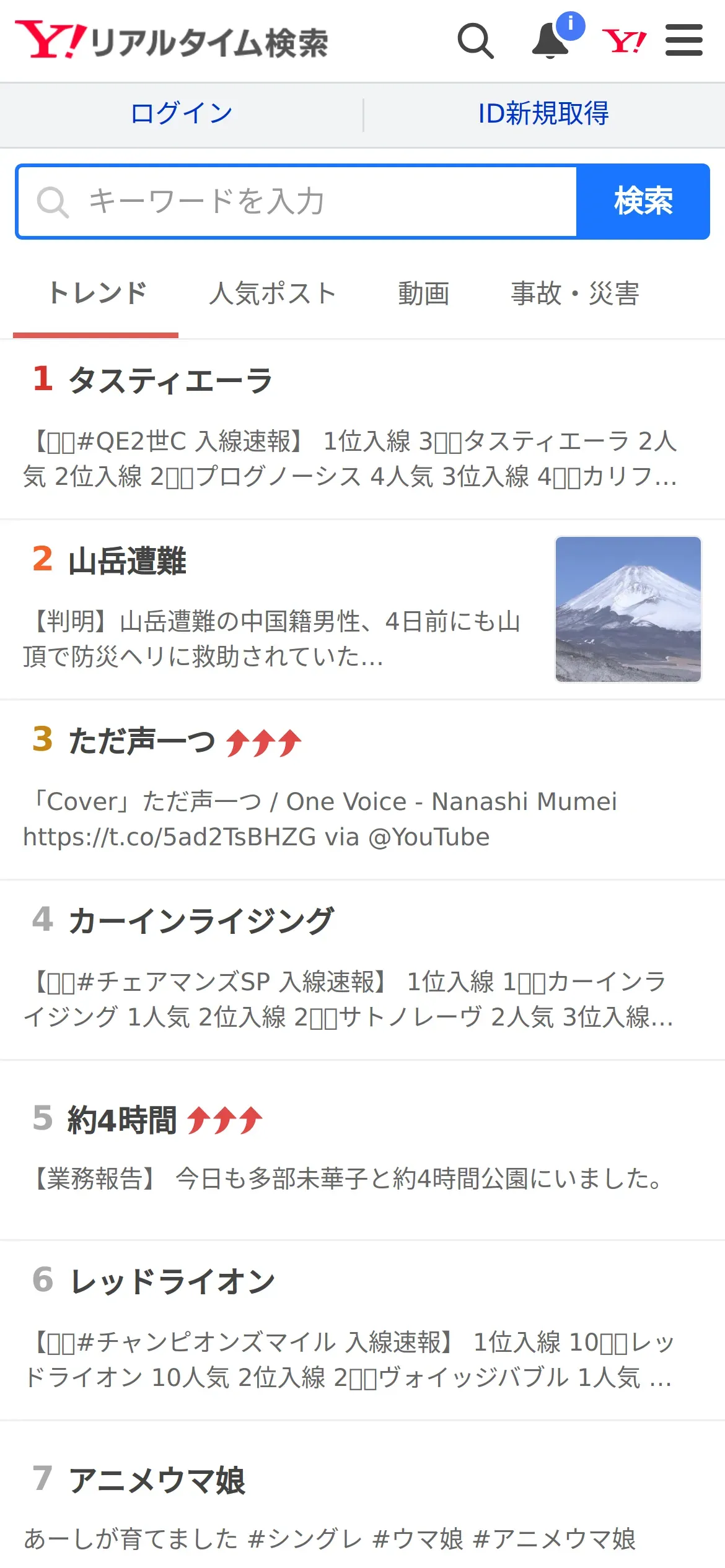
Task: Open trend #6 レッドライオン
Action: tap(172, 1281)
